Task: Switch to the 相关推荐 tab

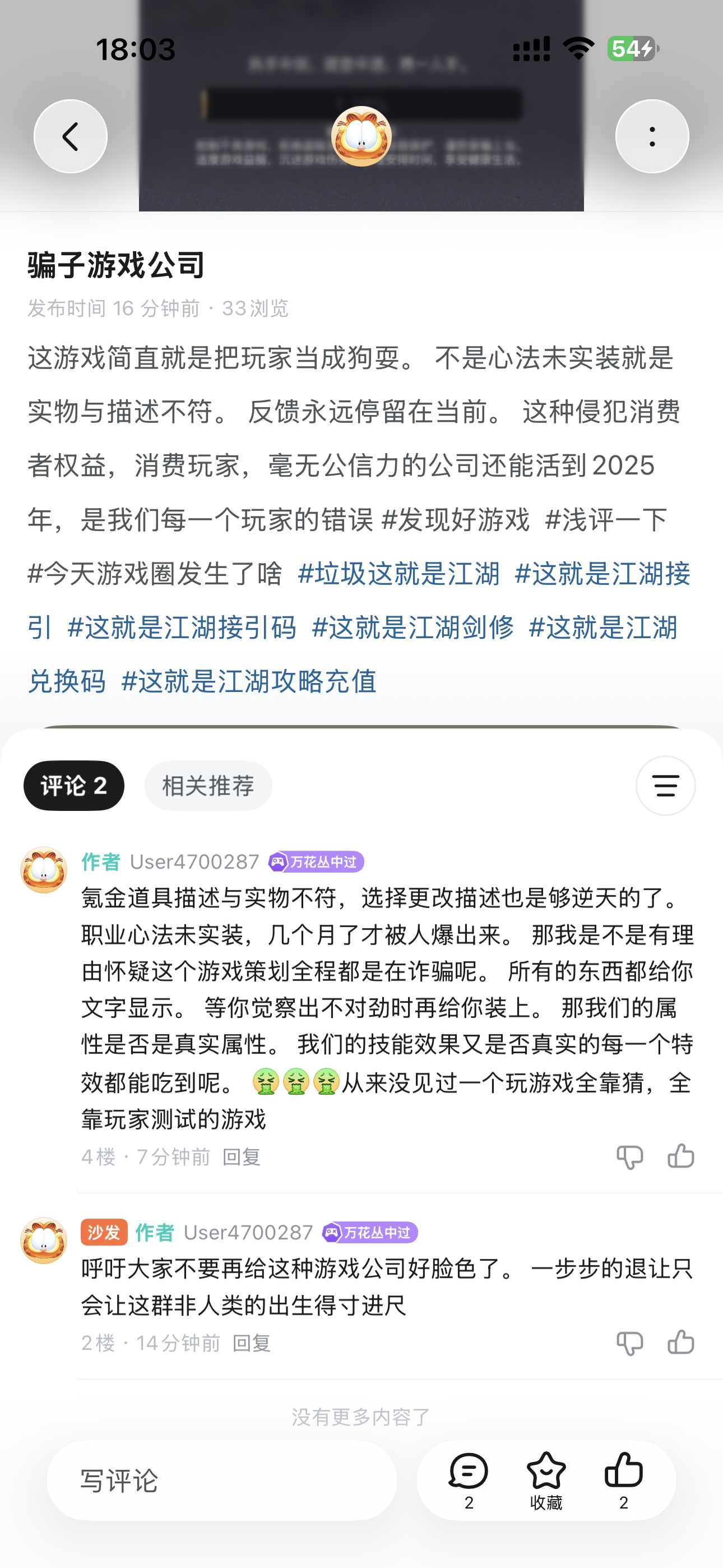Action: coord(207,785)
